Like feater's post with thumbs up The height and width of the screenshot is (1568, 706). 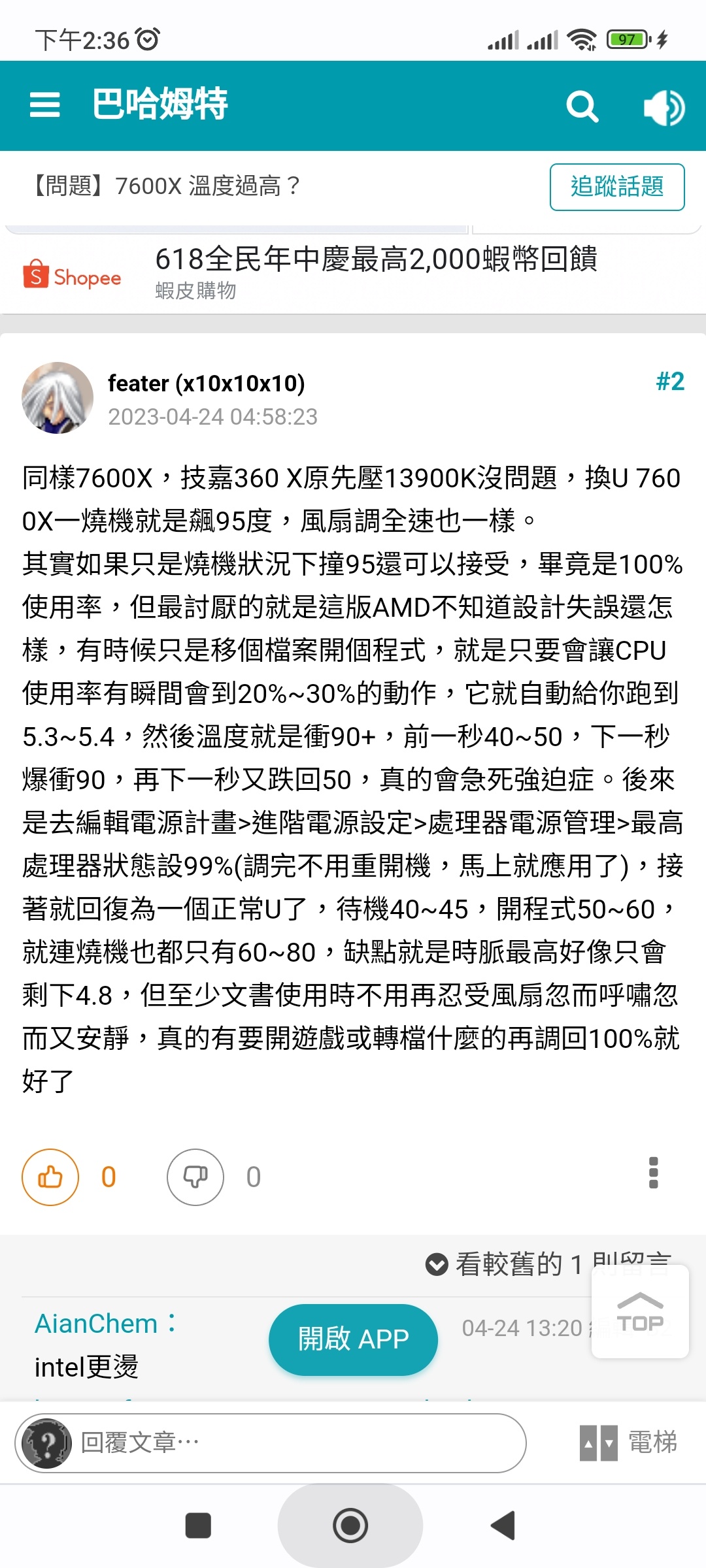pyautogui.click(x=50, y=1177)
